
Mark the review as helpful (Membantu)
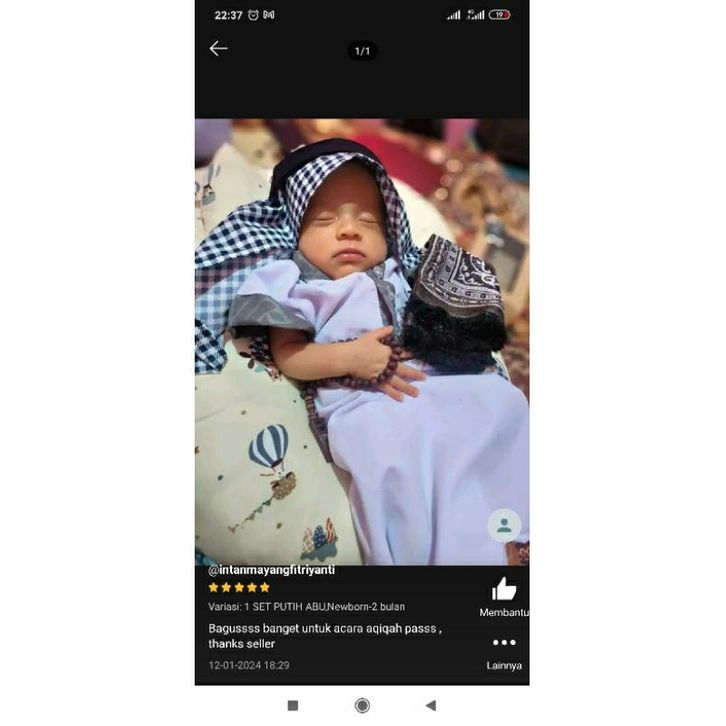[x=504, y=591]
